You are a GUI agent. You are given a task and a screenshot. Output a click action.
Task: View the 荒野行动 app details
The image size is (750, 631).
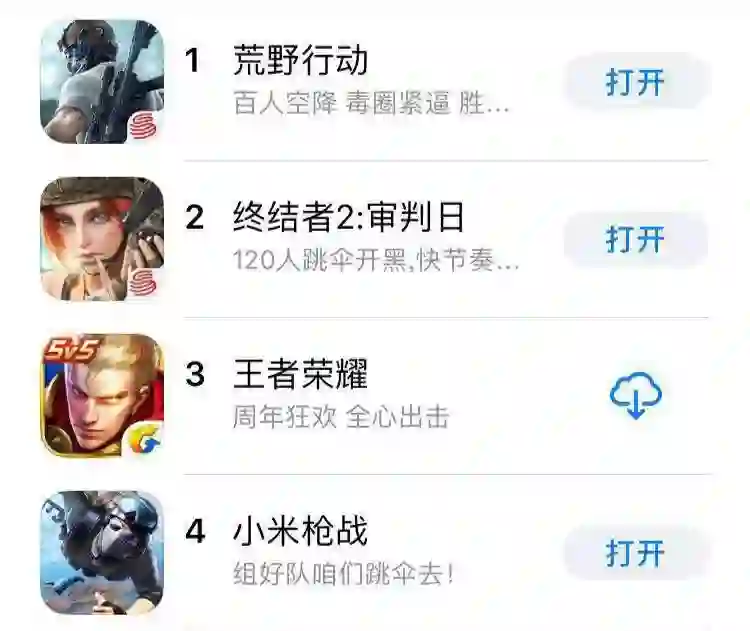(300, 61)
